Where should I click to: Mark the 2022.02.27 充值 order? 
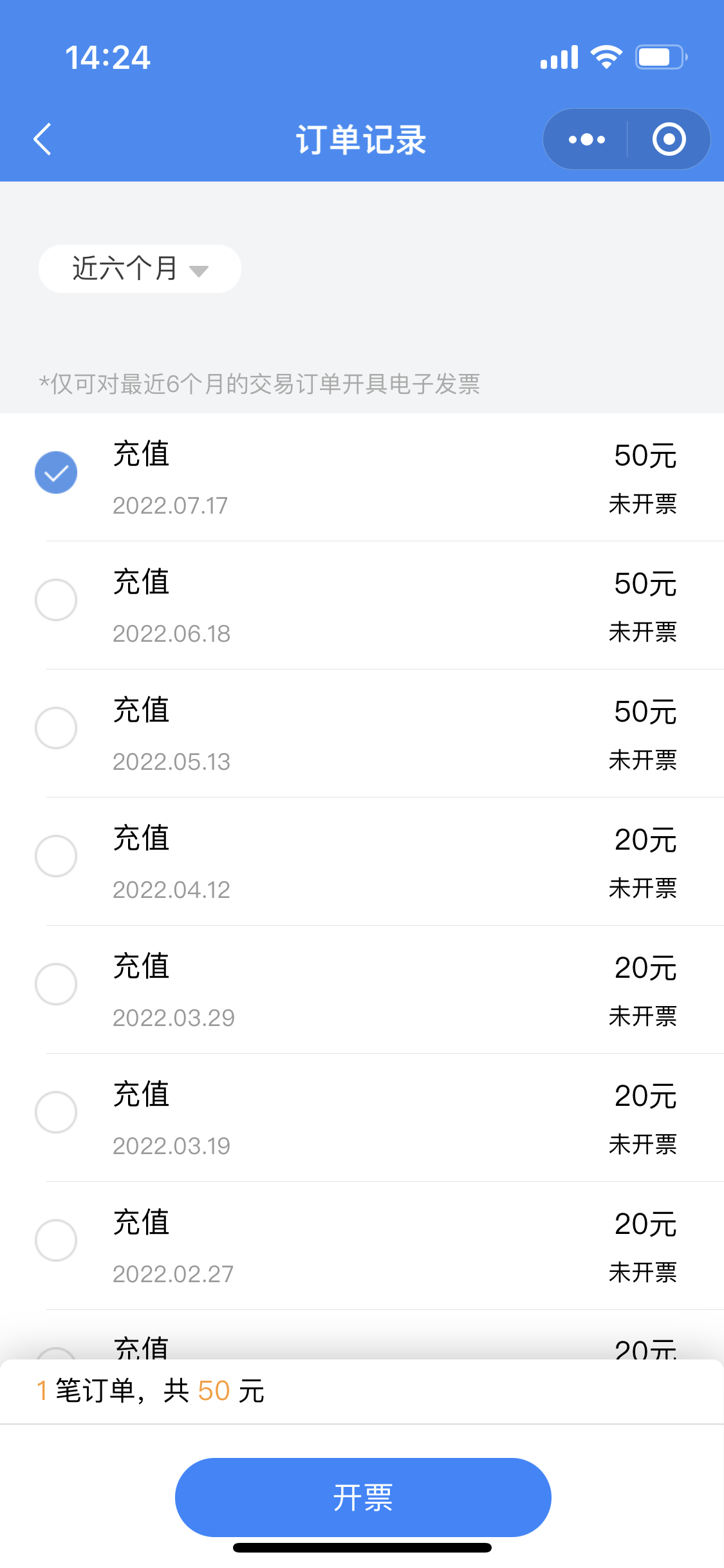tap(56, 1240)
